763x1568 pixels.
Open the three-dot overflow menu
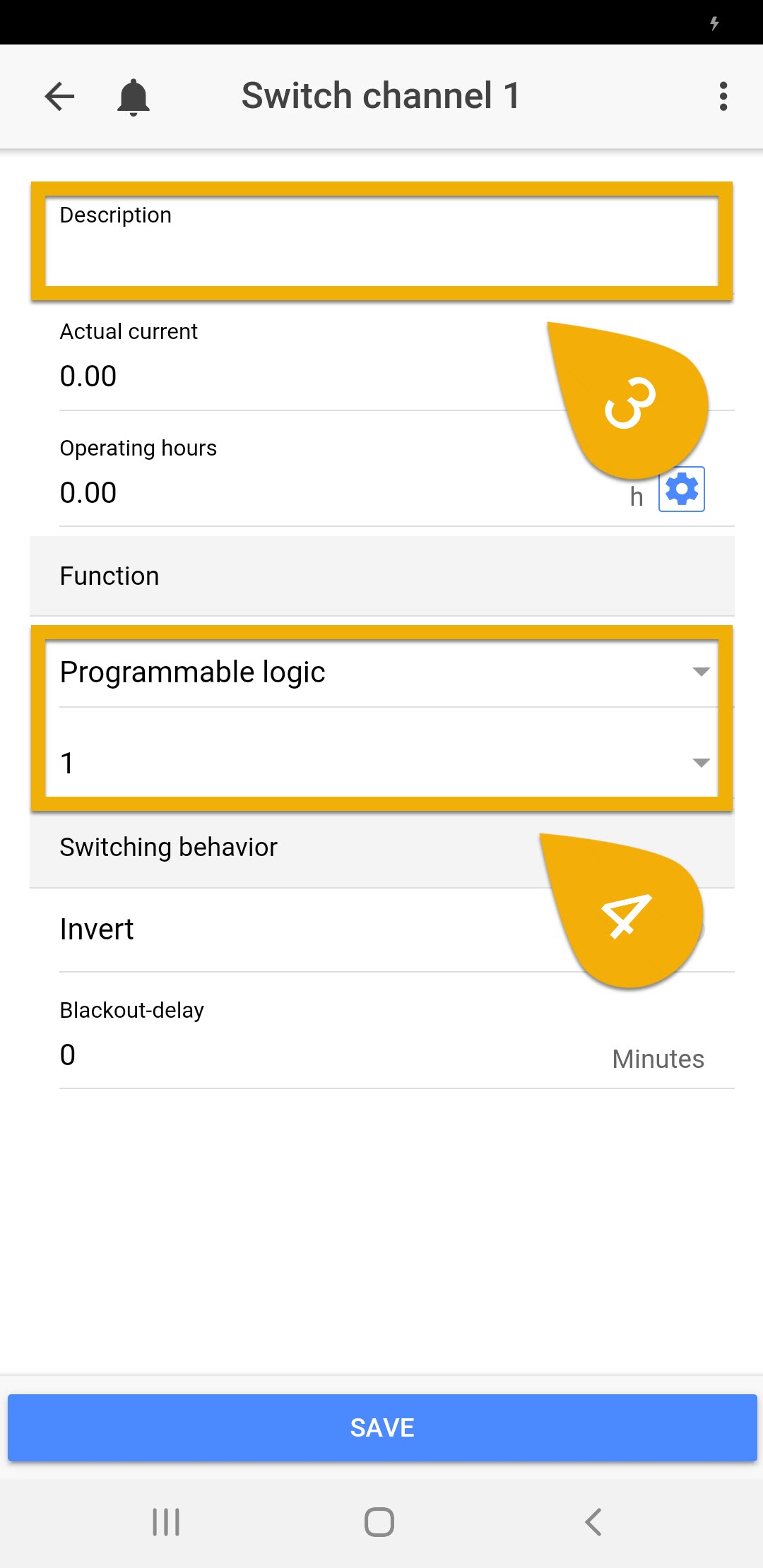(x=723, y=96)
